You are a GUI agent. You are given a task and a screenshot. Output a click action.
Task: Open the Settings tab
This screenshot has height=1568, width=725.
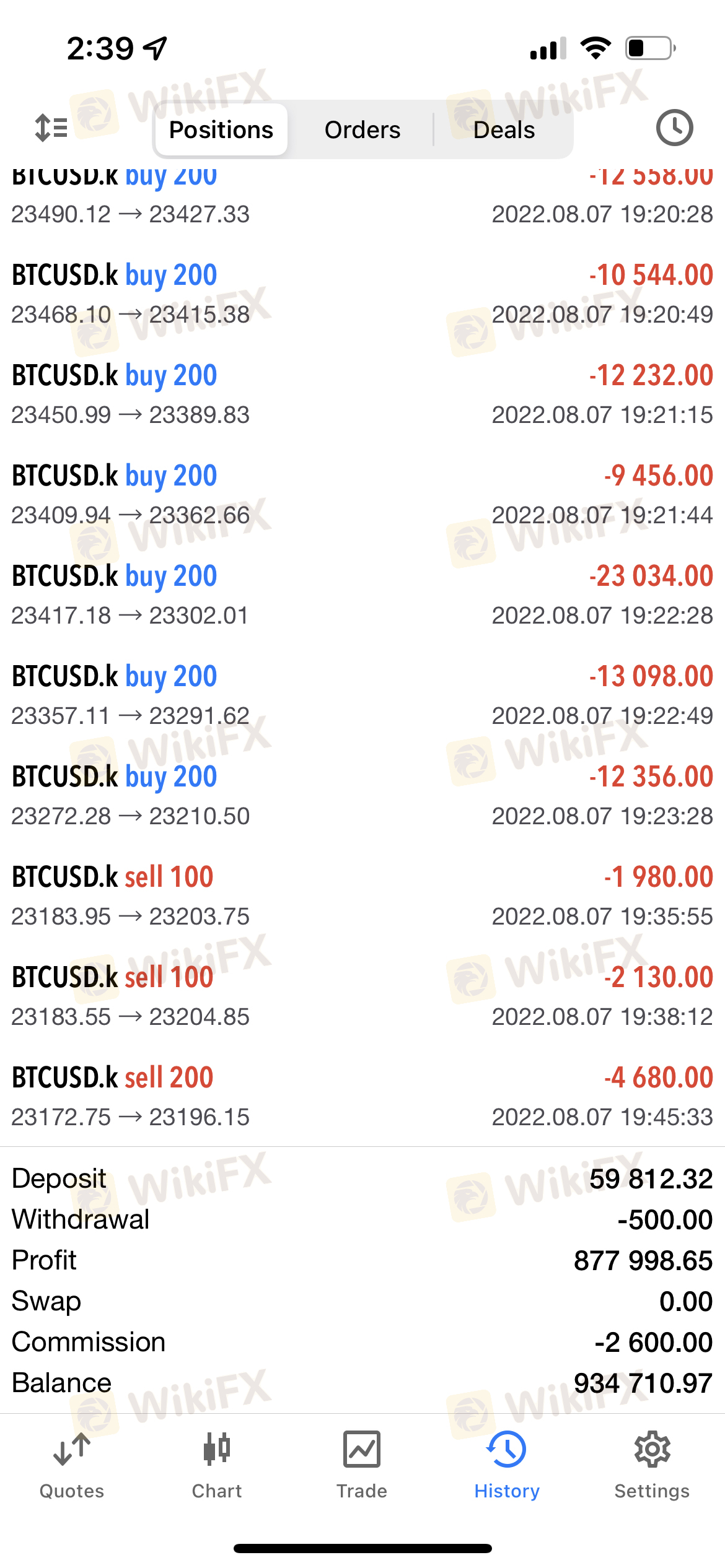(652, 1465)
